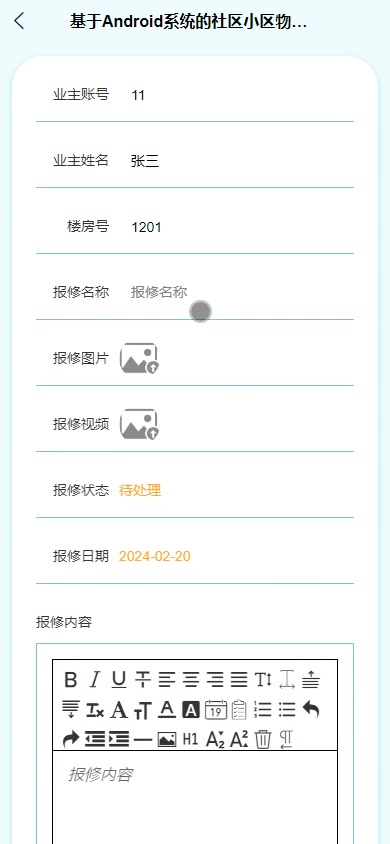
Task: Upload a video for 报修视频
Action: pos(139,425)
